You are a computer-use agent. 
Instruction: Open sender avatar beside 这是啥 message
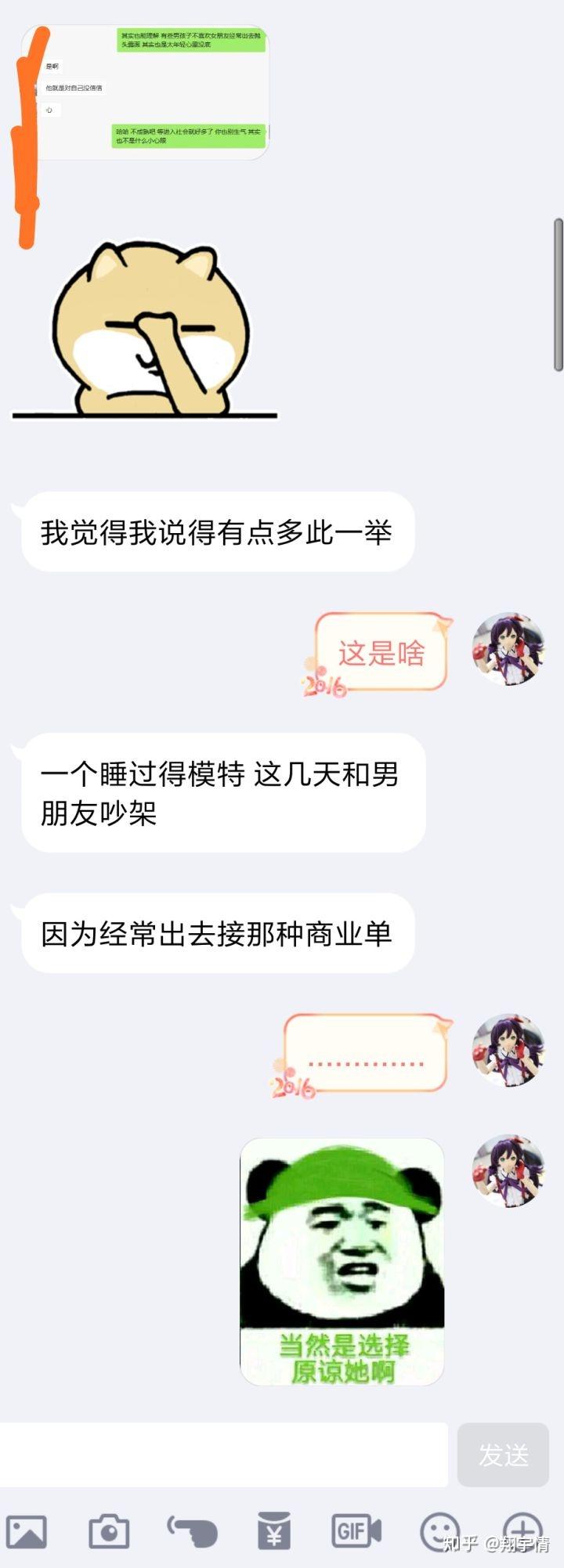pos(508,649)
